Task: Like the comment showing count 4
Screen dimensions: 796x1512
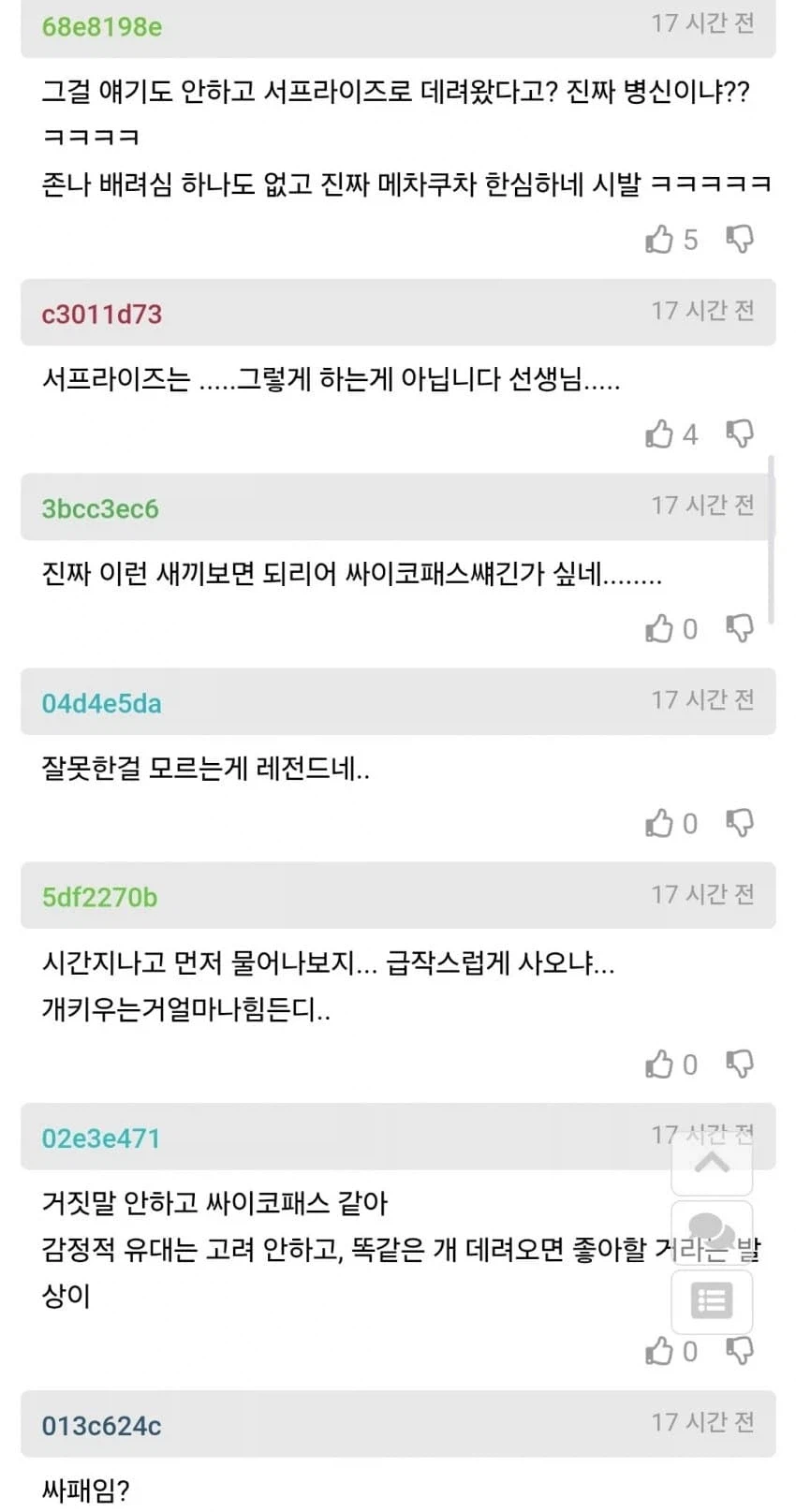Action: (661, 433)
